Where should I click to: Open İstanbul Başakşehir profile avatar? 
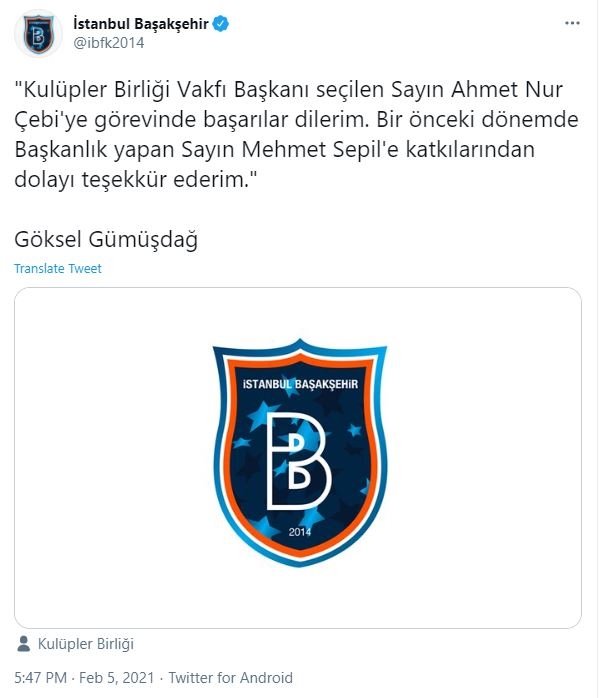click(38, 33)
